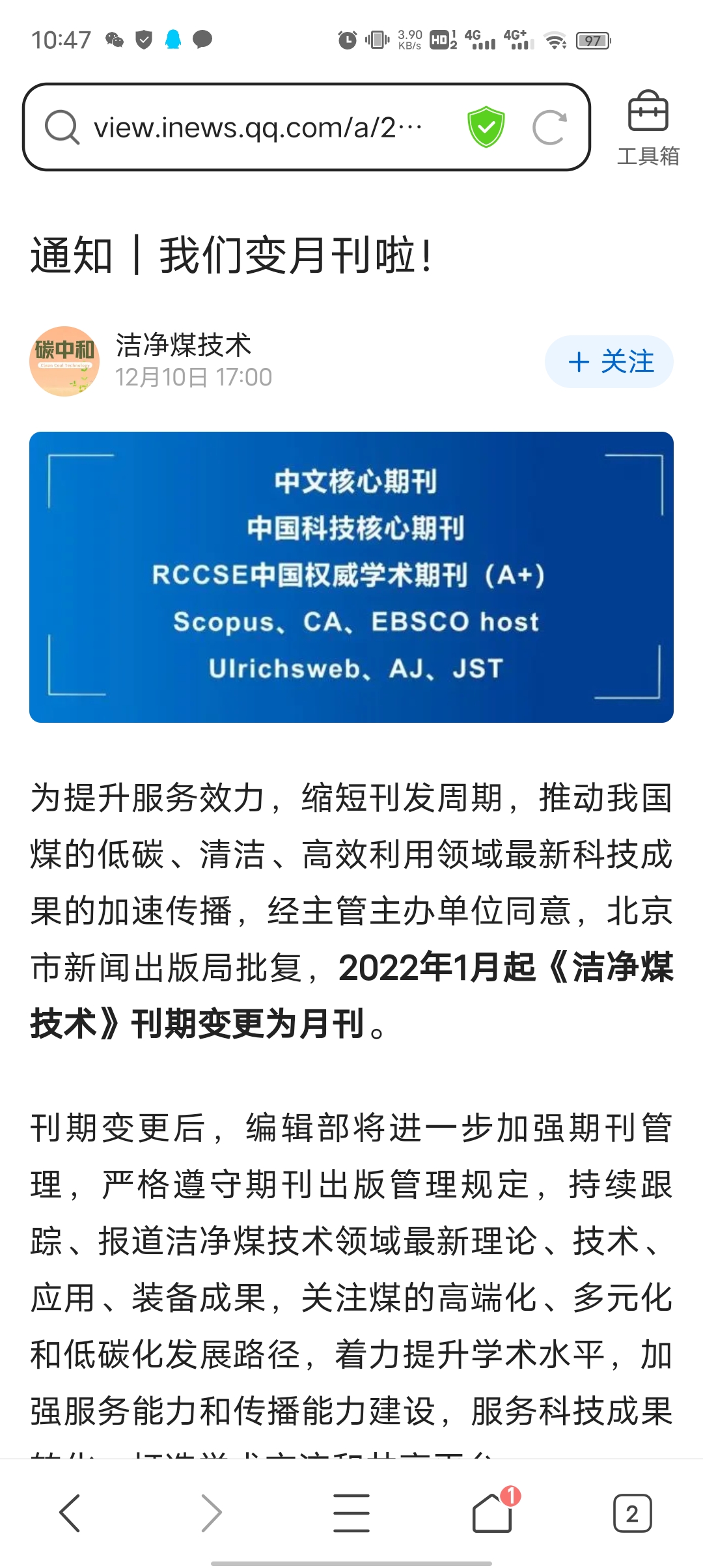
Task: Open the blue journal banner image
Action: click(x=351, y=577)
